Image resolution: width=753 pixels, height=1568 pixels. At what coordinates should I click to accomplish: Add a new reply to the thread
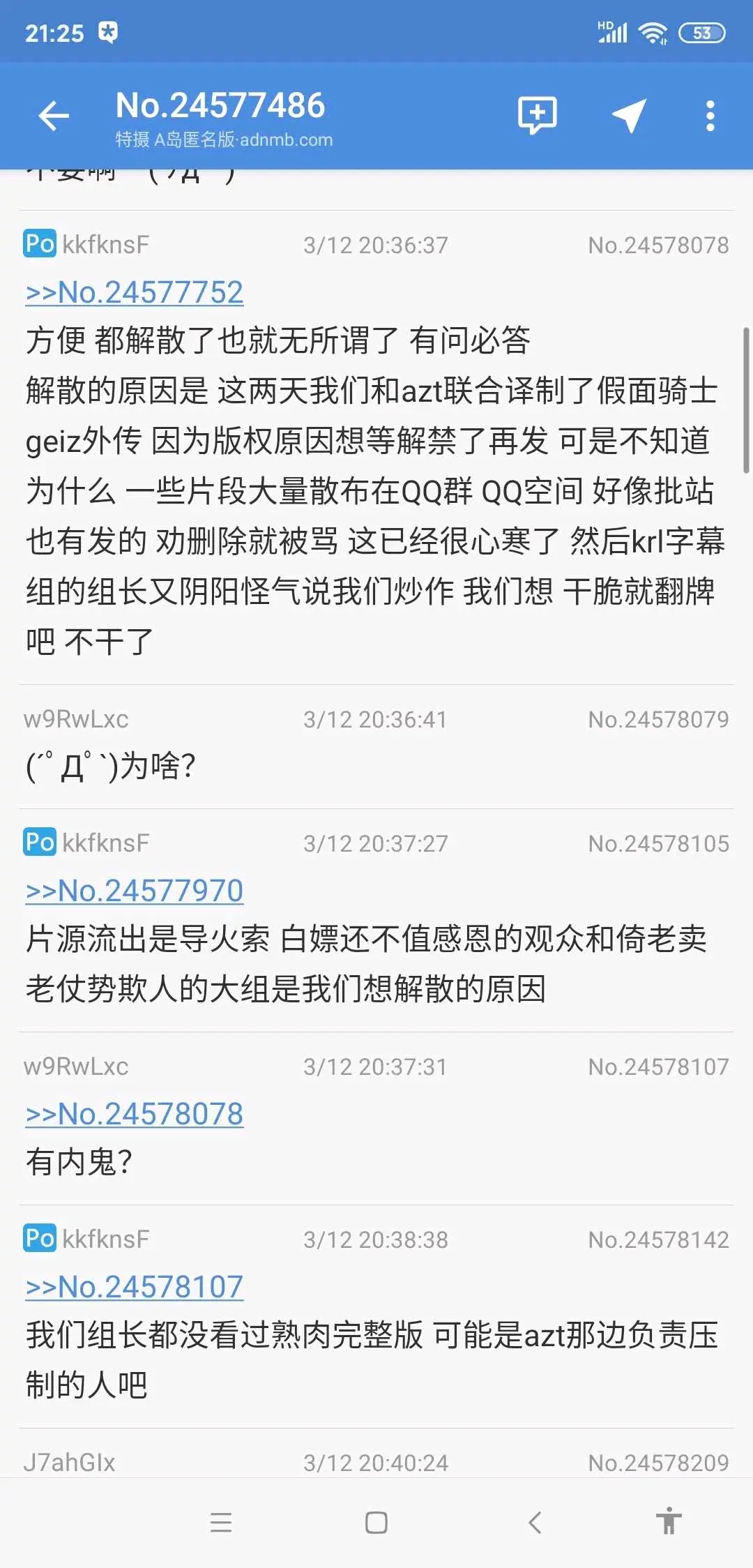(x=537, y=115)
